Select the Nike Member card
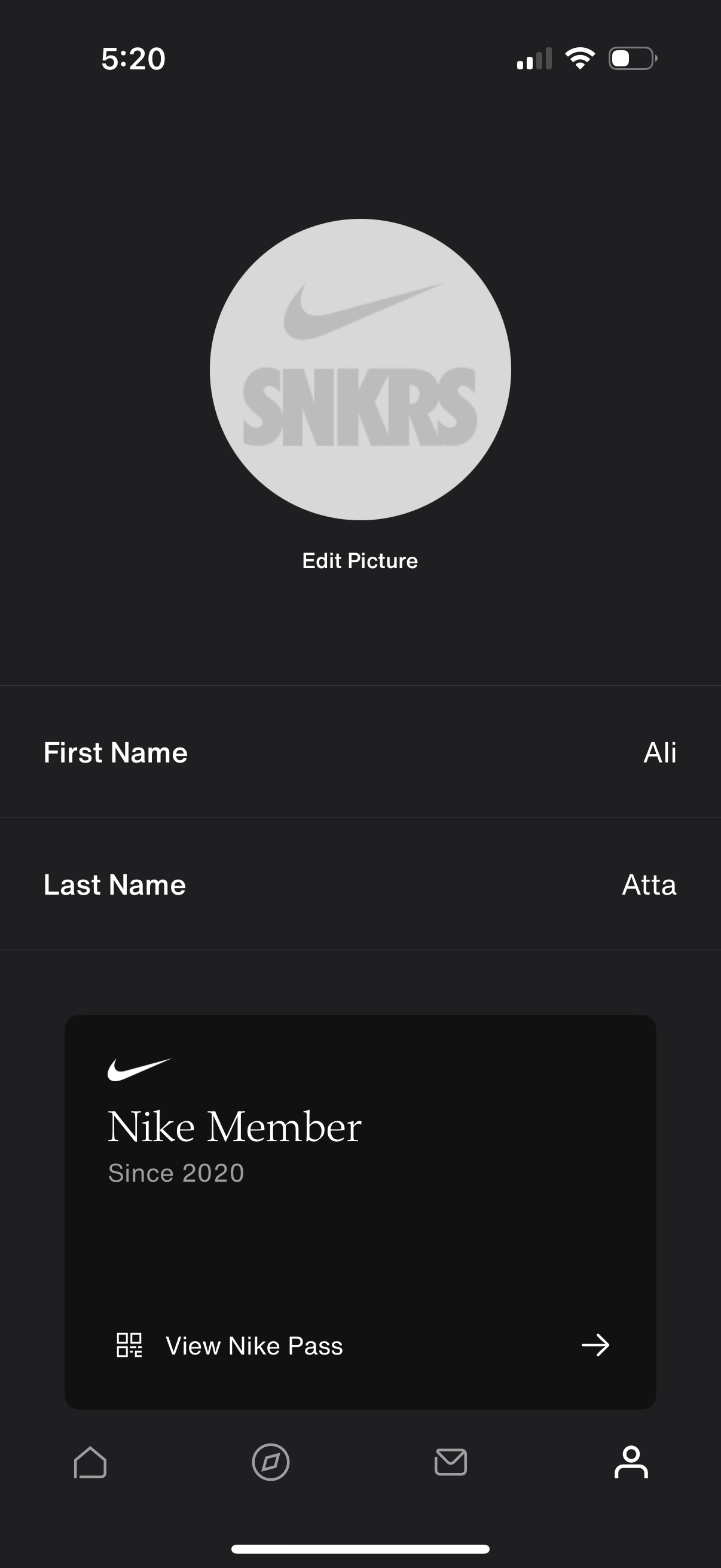This screenshot has width=721, height=1568. tap(360, 1193)
